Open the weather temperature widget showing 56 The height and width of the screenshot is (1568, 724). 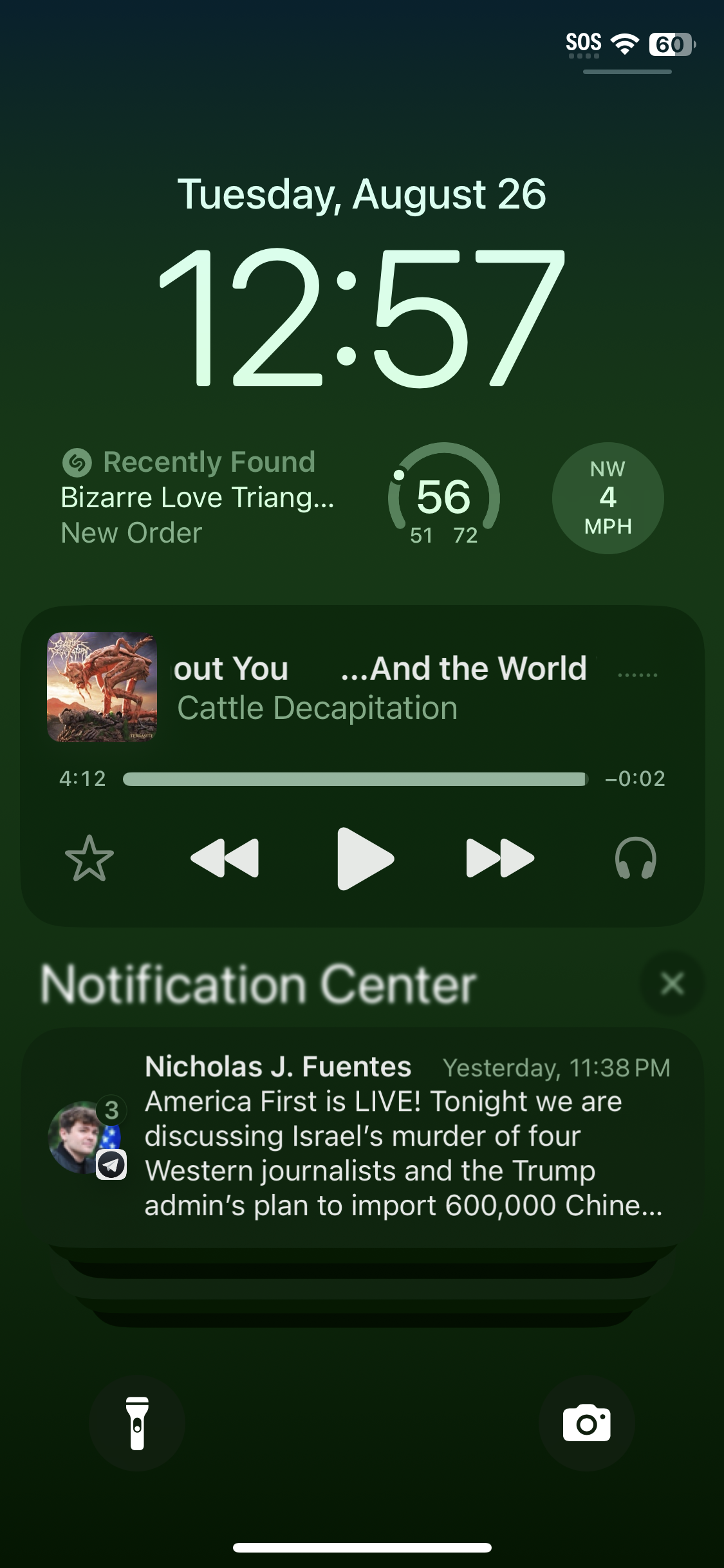444,498
